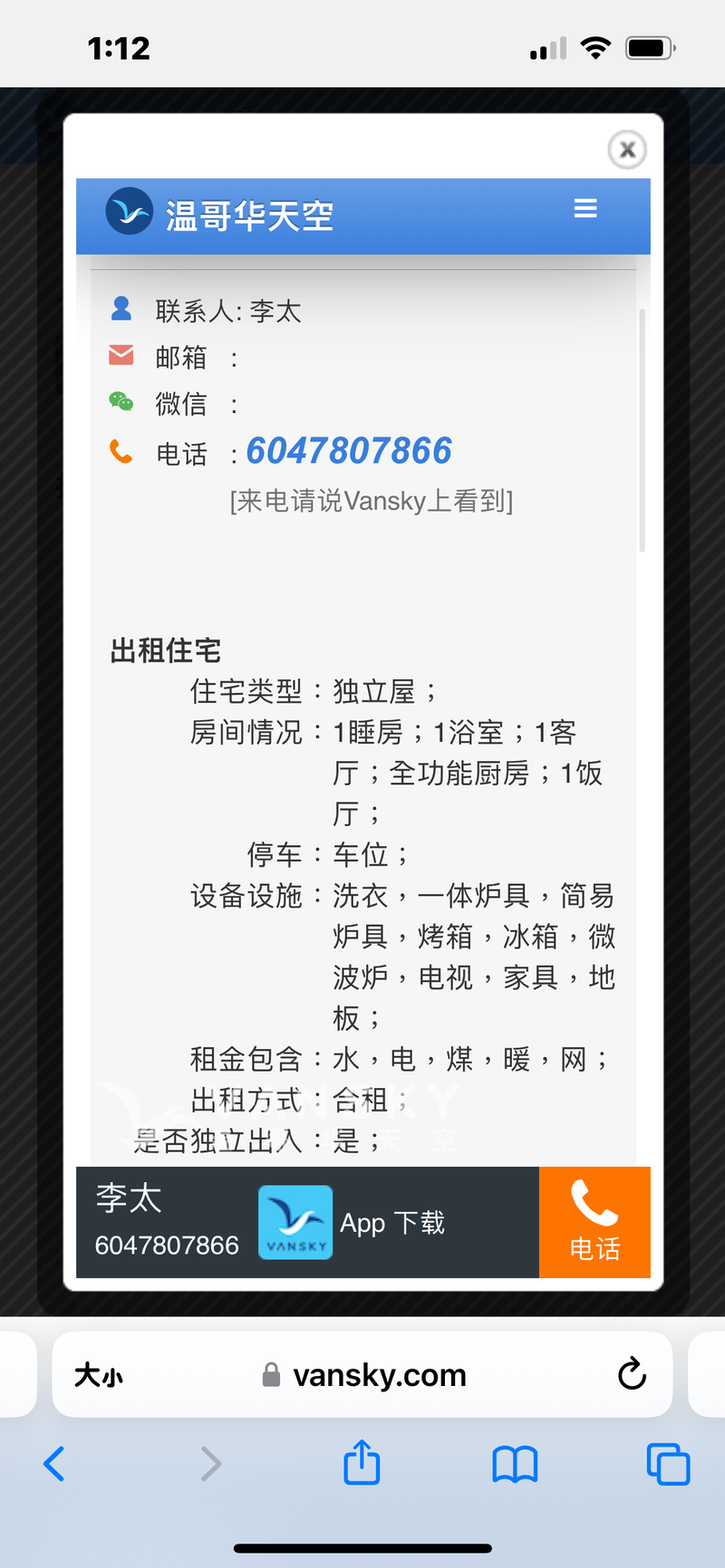Navigate back using the left chevron
725x1568 pixels.
coord(54,1464)
